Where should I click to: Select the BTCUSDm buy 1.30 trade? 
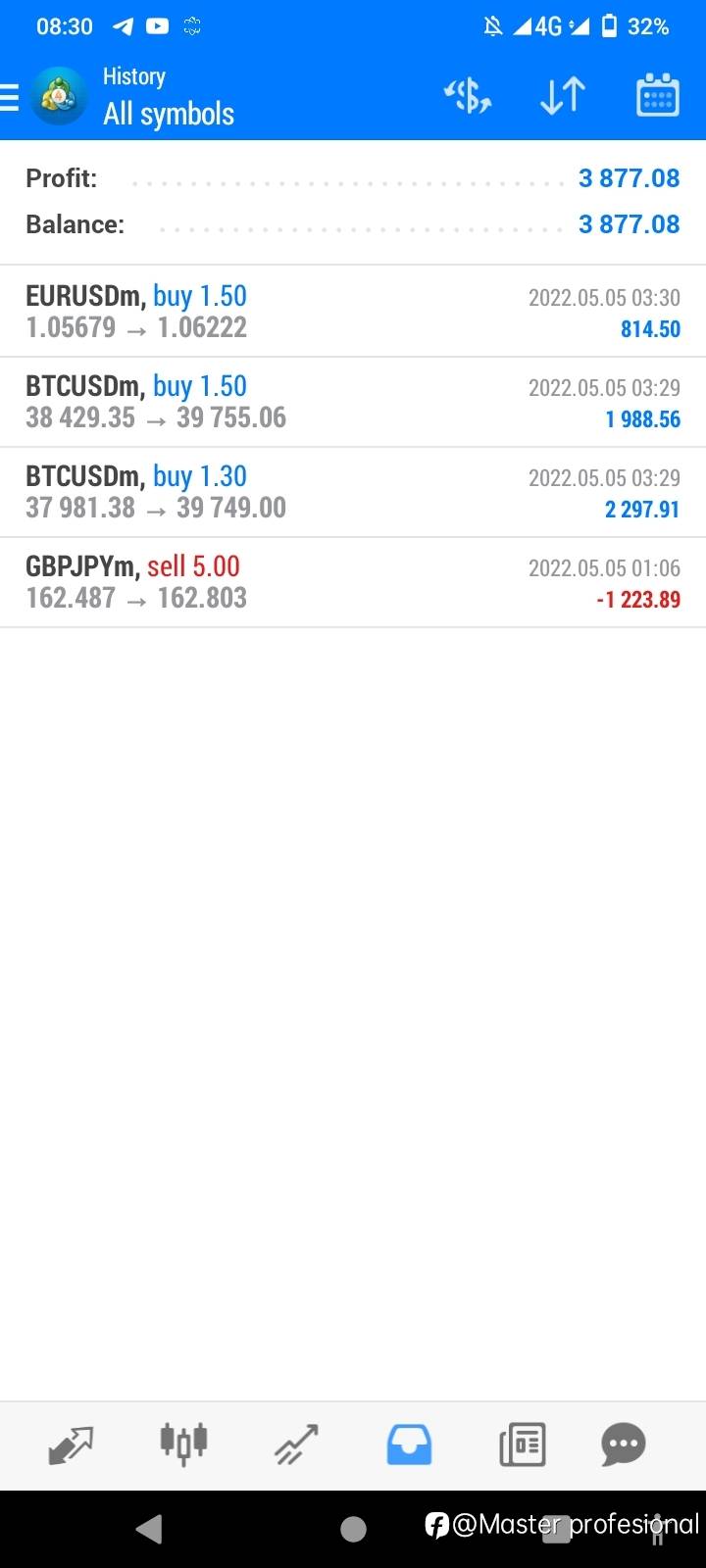pos(353,492)
